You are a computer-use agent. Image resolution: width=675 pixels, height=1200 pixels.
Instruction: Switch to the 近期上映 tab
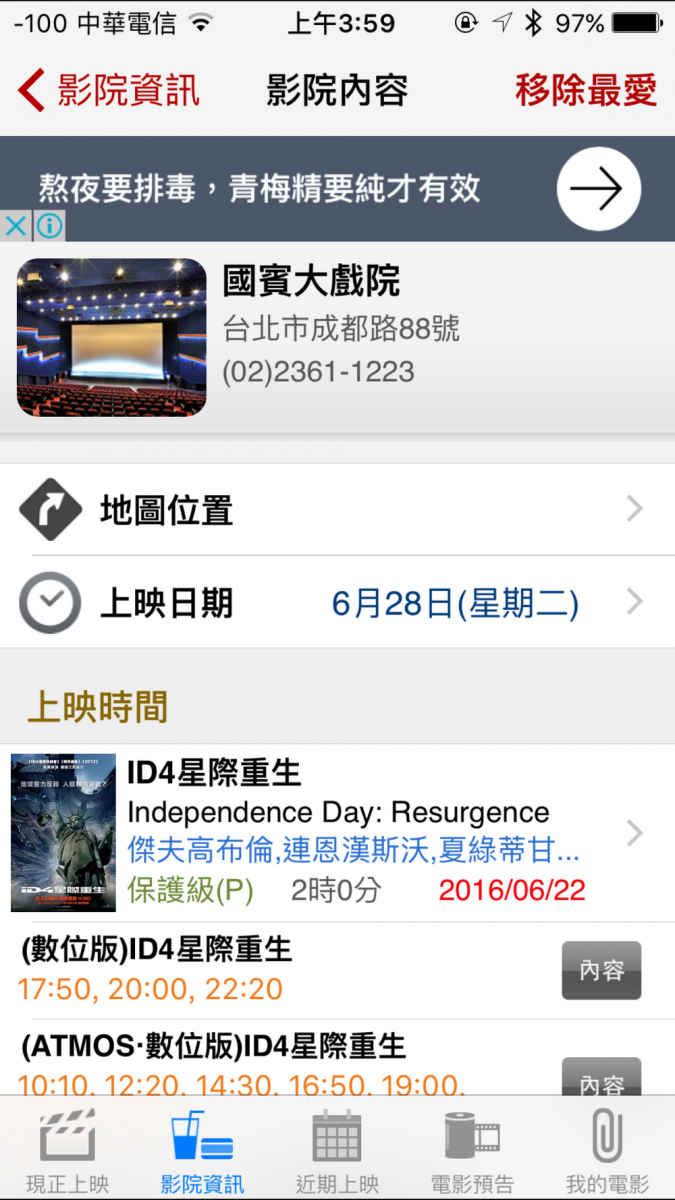click(337, 1150)
